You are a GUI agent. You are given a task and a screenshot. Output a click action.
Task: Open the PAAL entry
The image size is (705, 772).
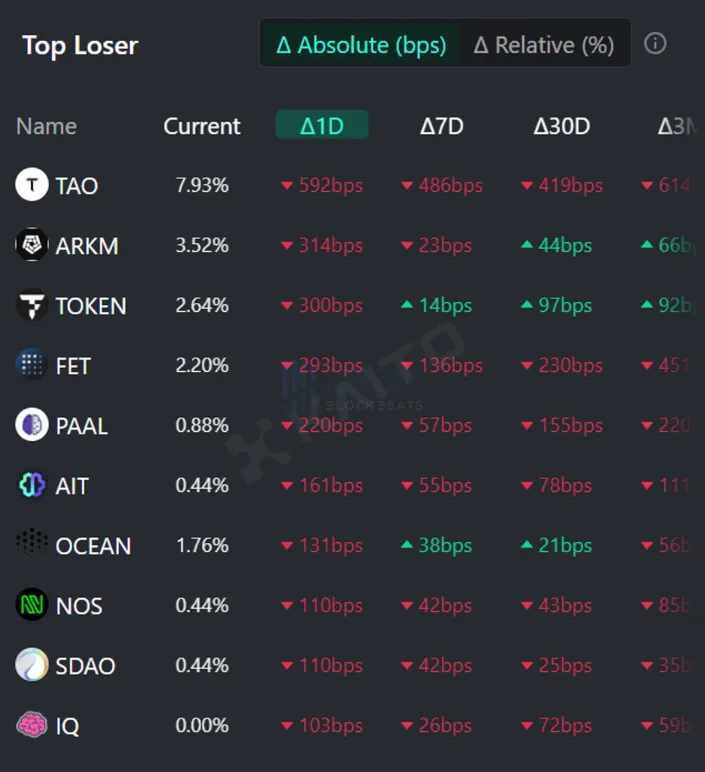81,426
